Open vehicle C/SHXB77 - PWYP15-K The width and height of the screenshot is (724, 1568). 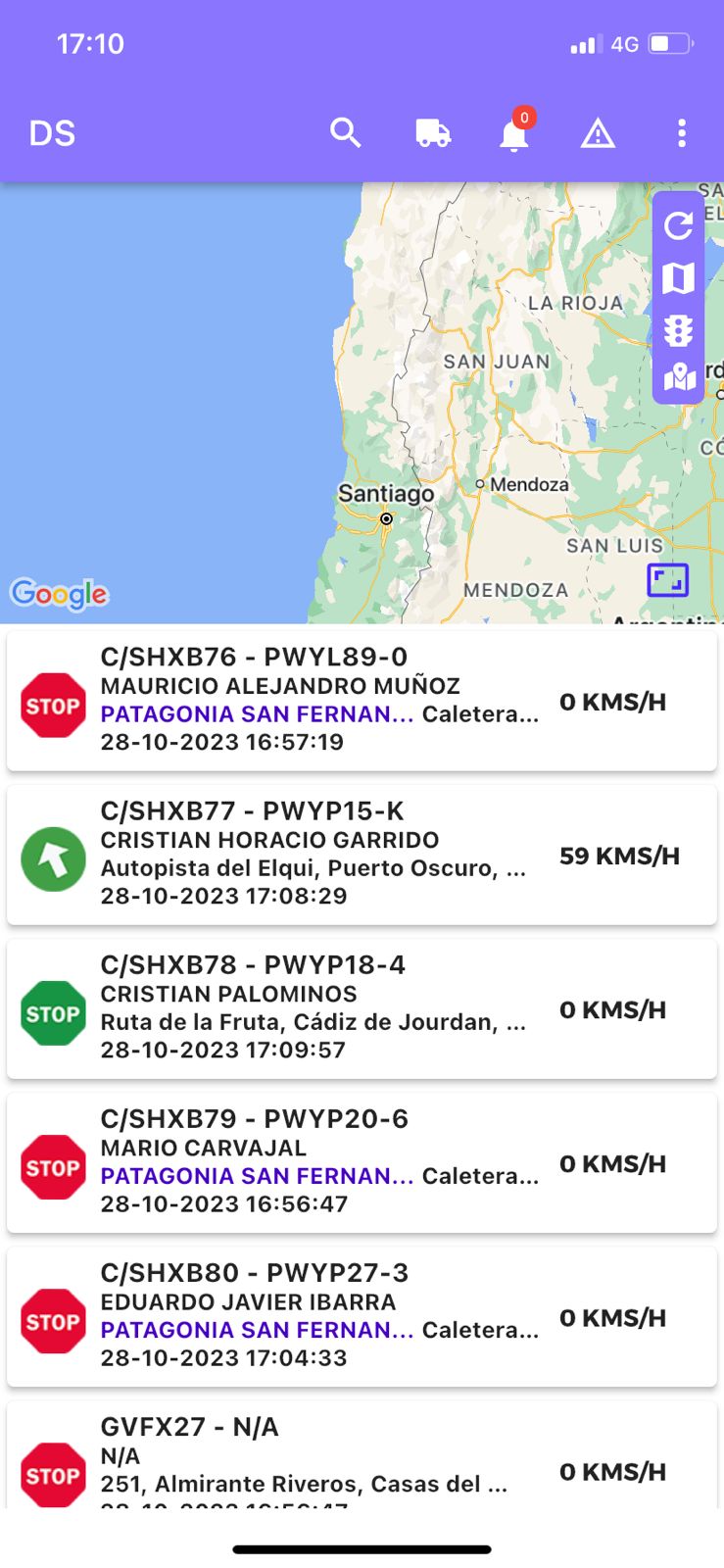[362, 855]
